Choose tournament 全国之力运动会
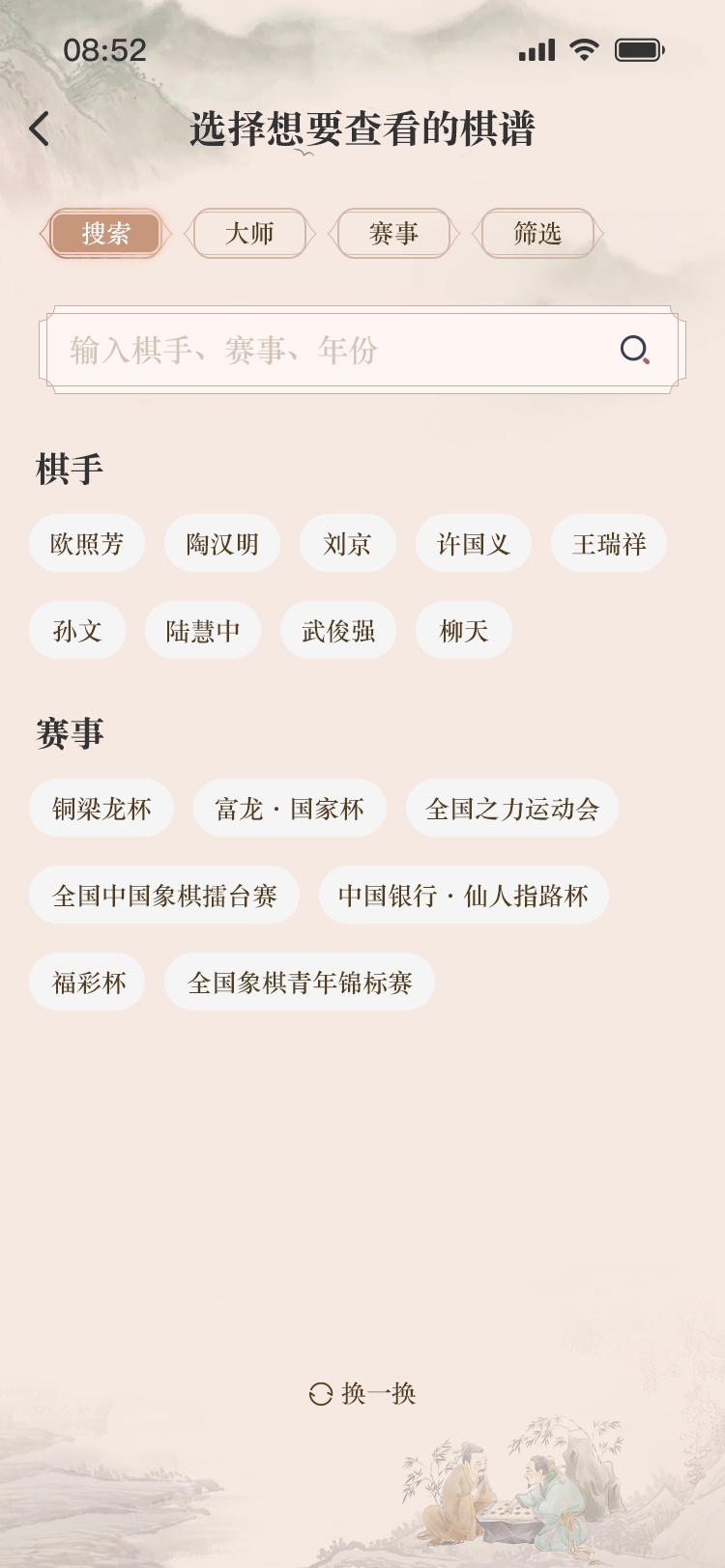725x1568 pixels. [510, 808]
